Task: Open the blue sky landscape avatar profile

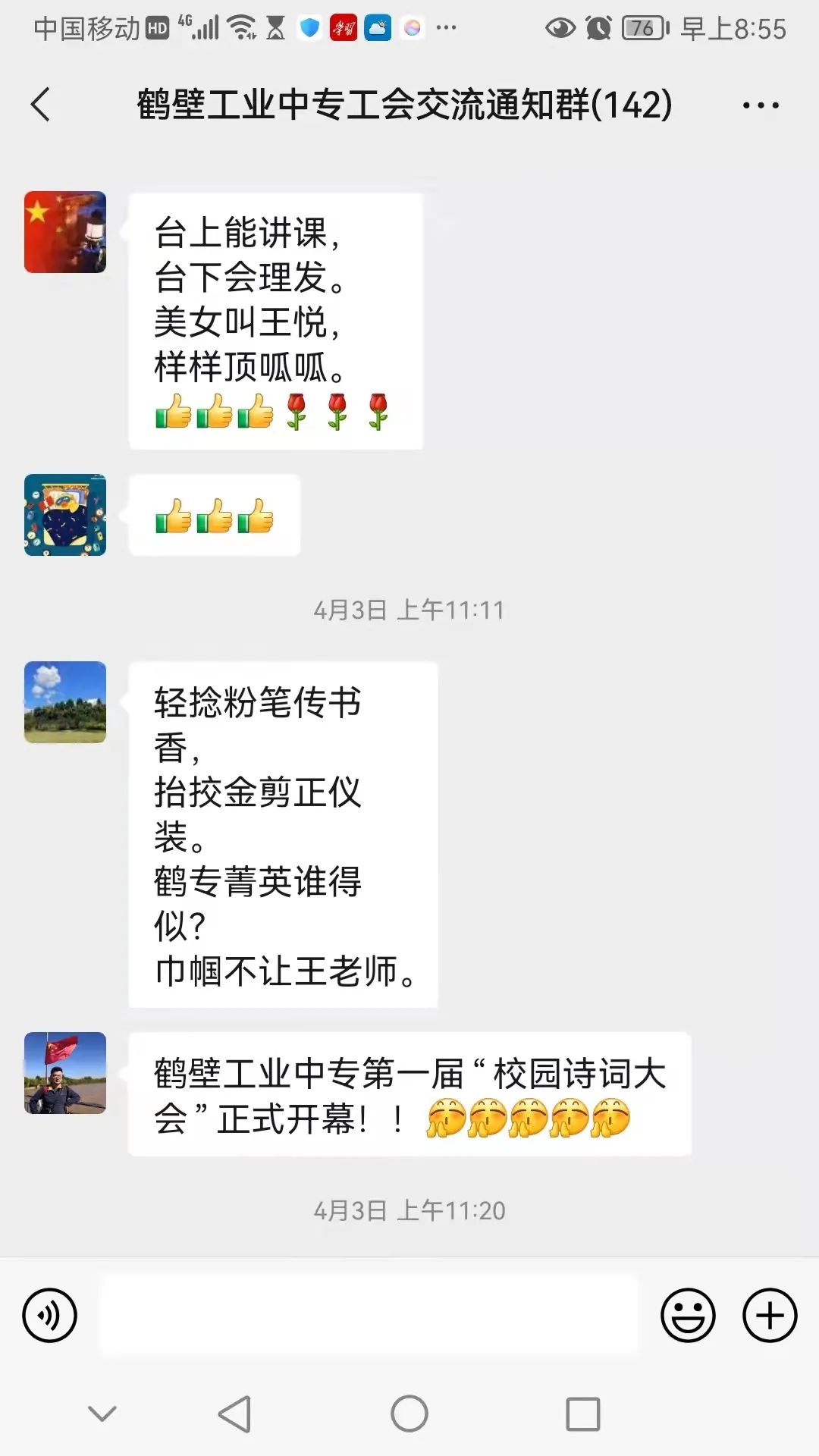Action: (x=65, y=702)
